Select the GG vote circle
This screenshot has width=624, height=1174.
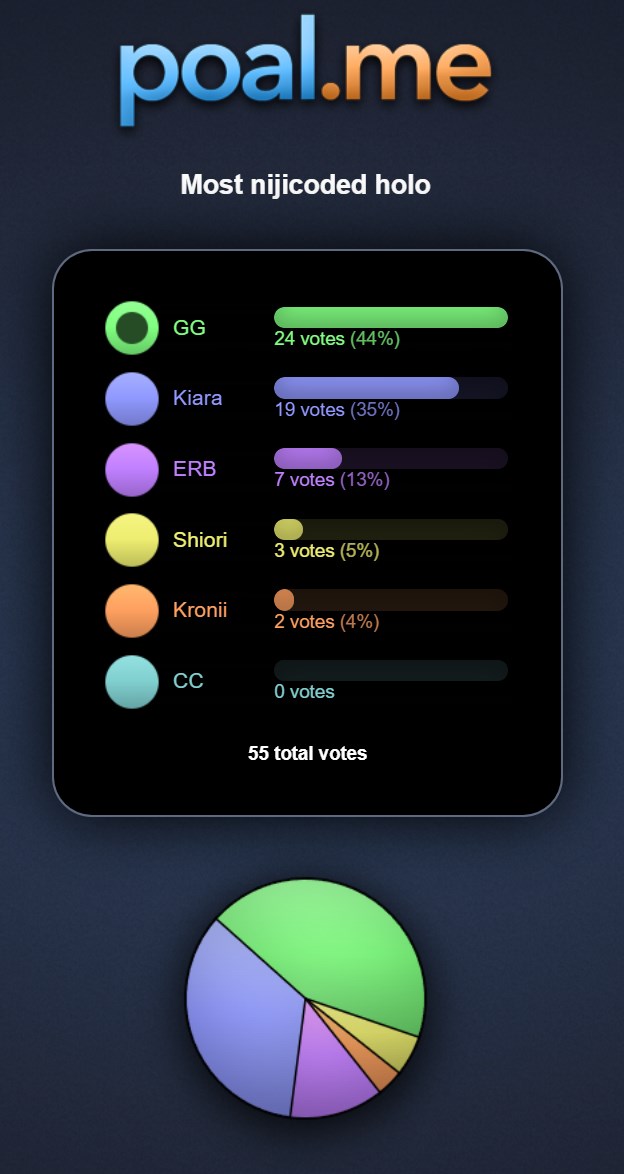132,328
